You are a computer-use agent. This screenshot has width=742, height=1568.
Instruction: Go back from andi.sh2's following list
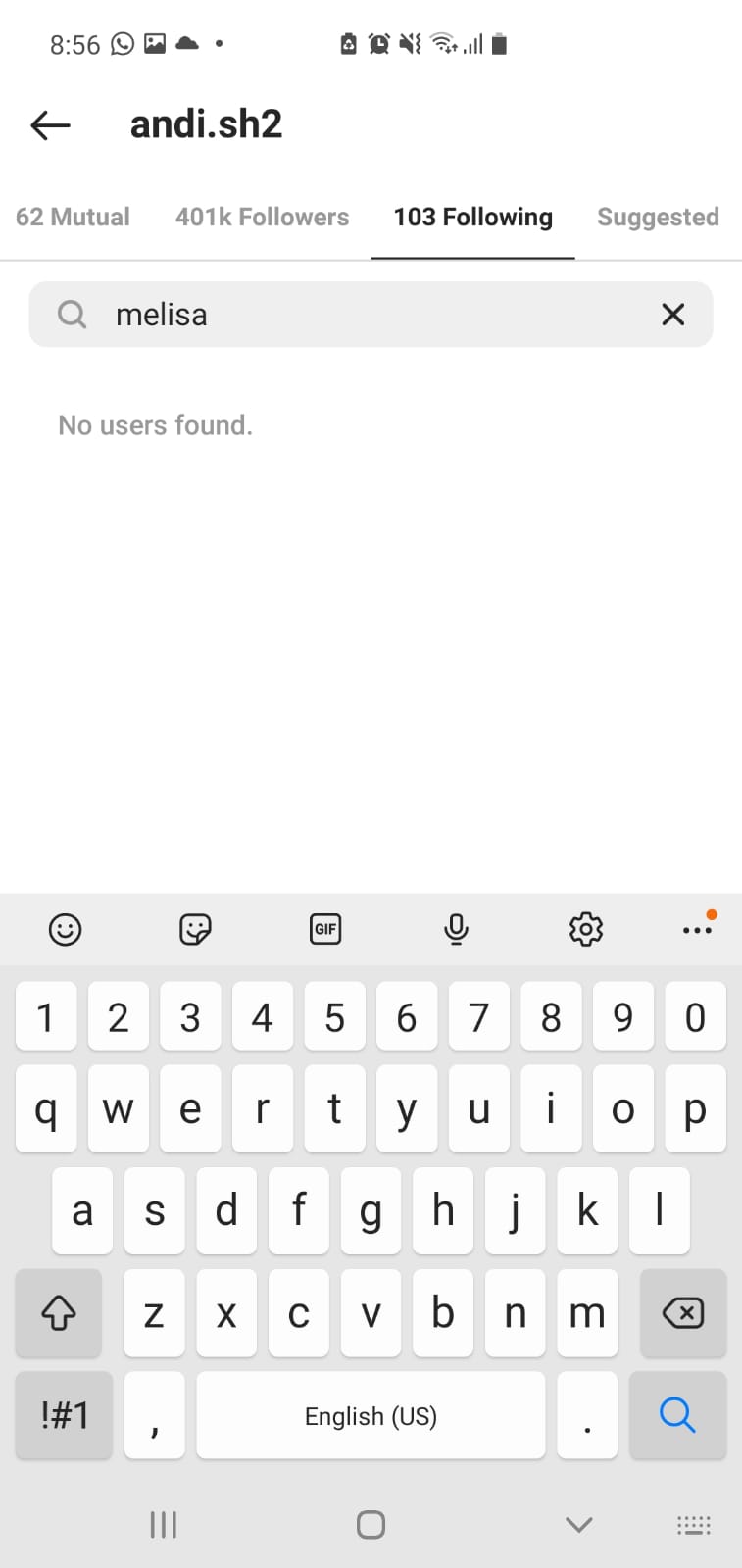click(x=50, y=124)
